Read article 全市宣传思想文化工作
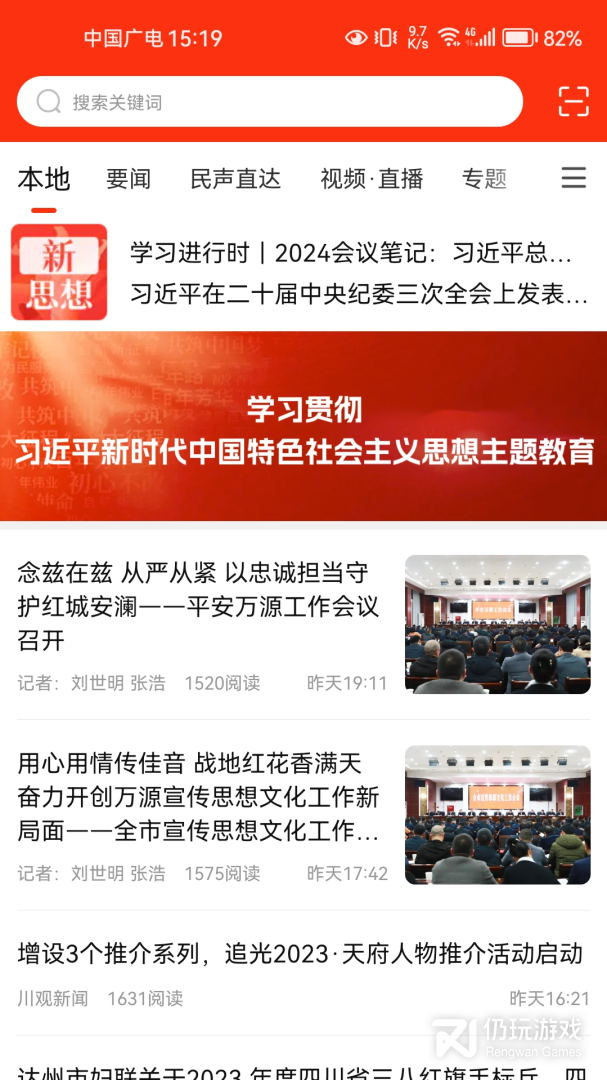The width and height of the screenshot is (607, 1080). [x=200, y=797]
